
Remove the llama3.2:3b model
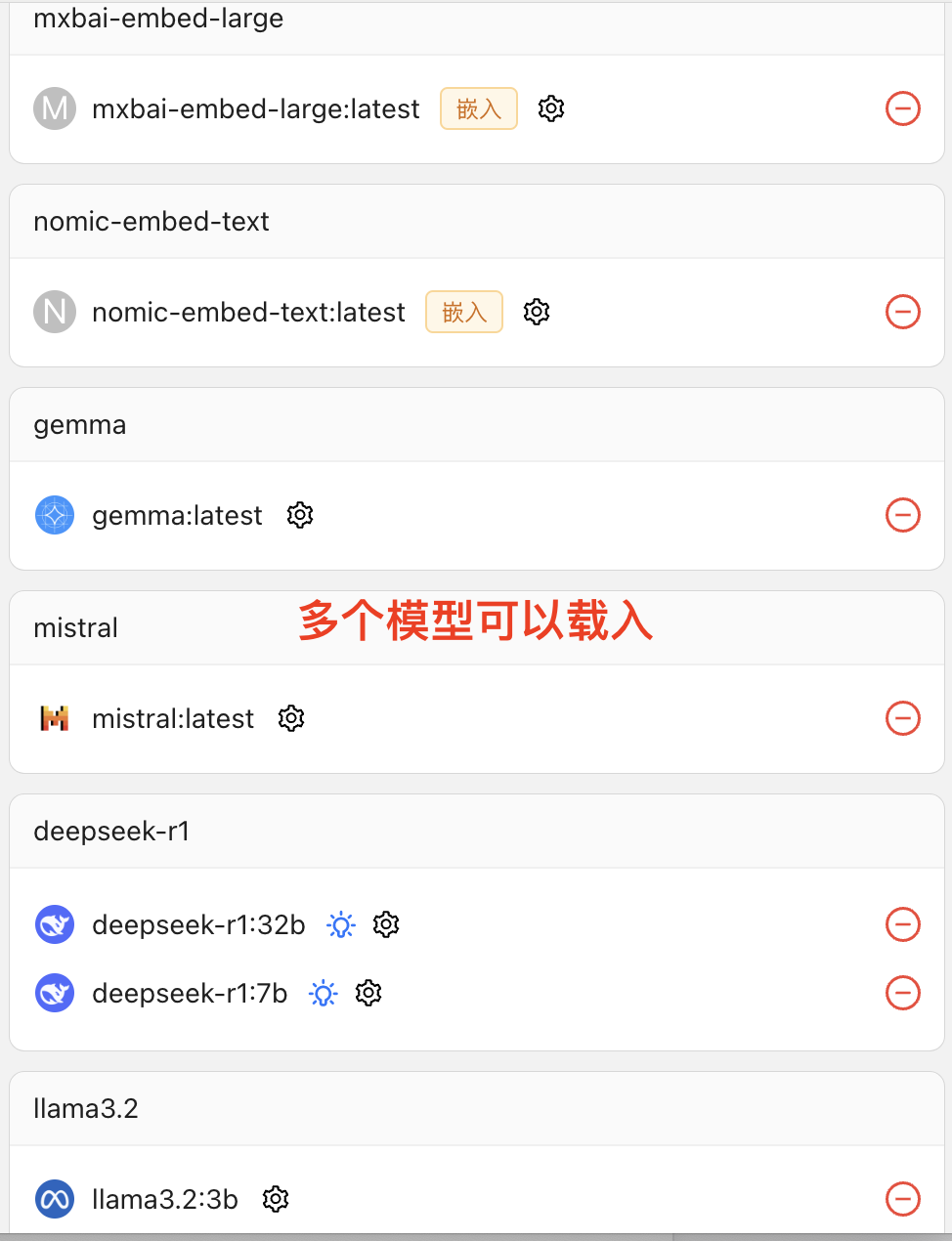point(902,1199)
